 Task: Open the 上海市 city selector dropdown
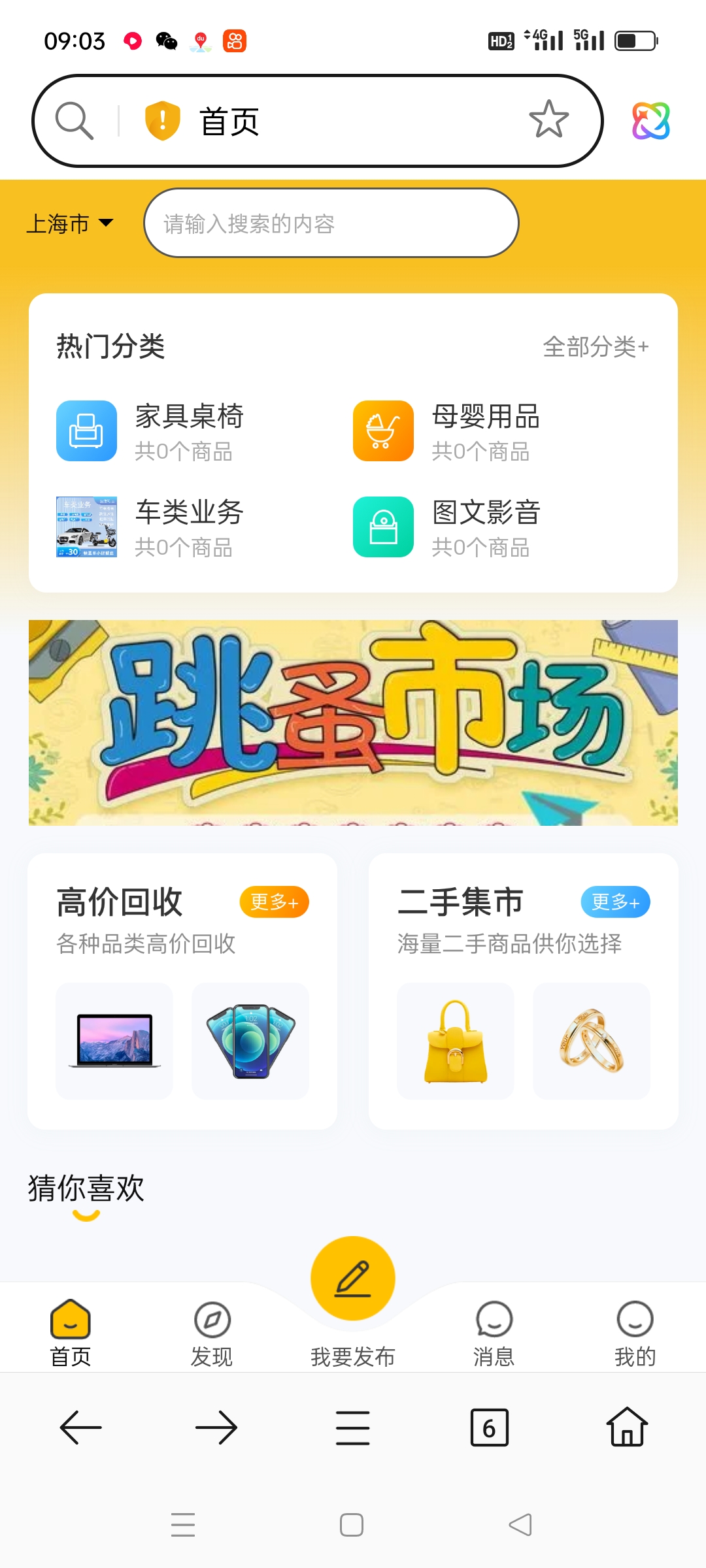(x=71, y=223)
